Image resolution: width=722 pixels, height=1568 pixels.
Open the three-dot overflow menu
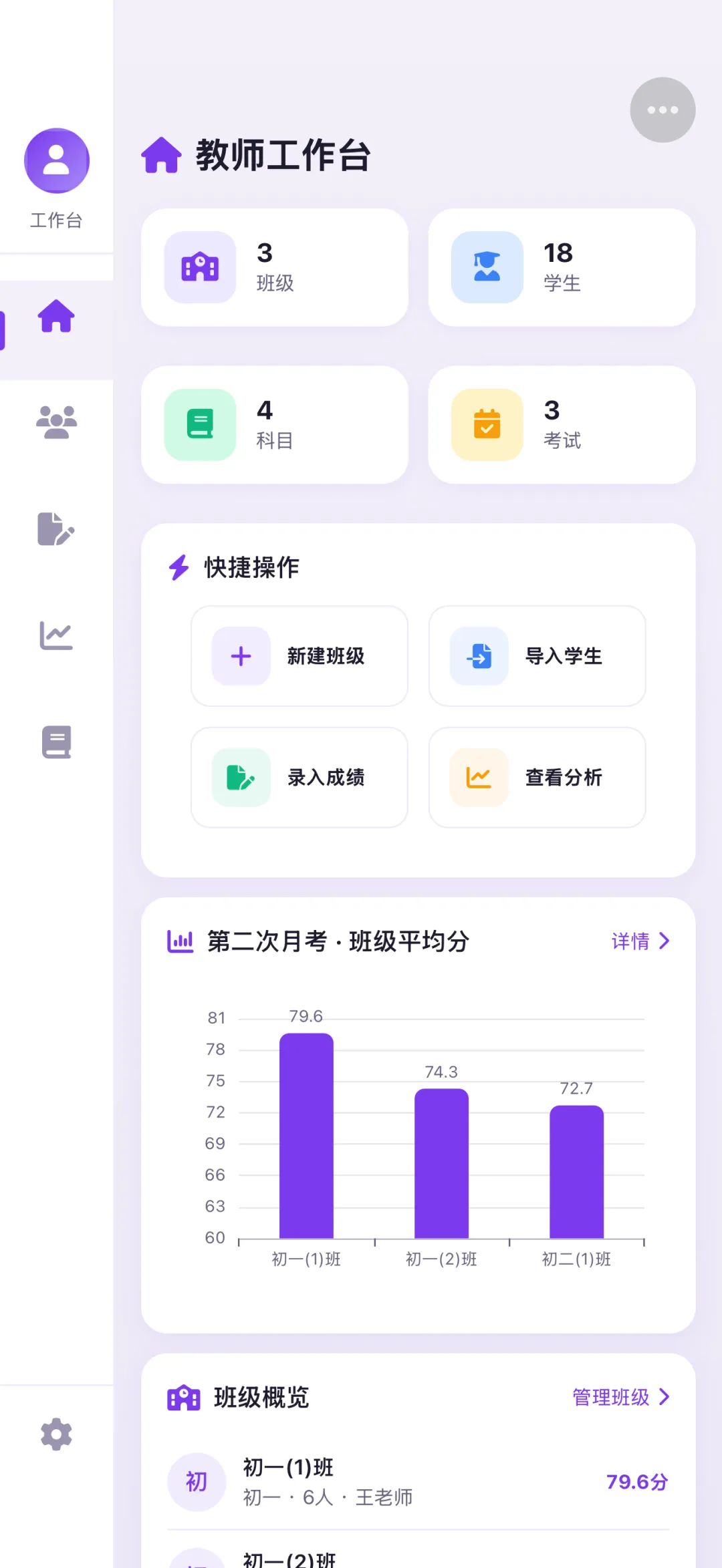click(663, 110)
